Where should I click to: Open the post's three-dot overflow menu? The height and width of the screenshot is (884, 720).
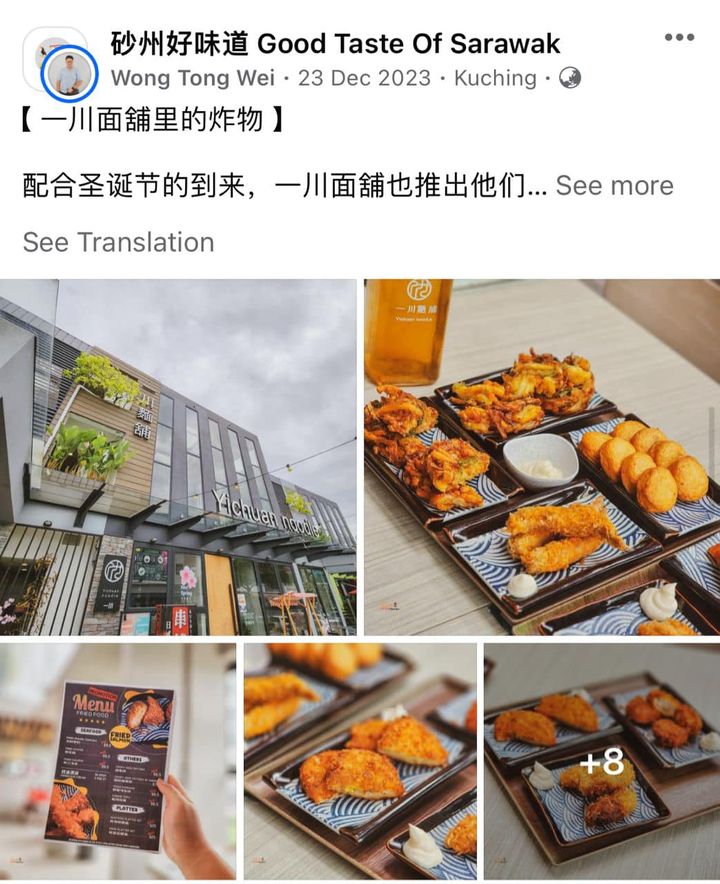[679, 38]
